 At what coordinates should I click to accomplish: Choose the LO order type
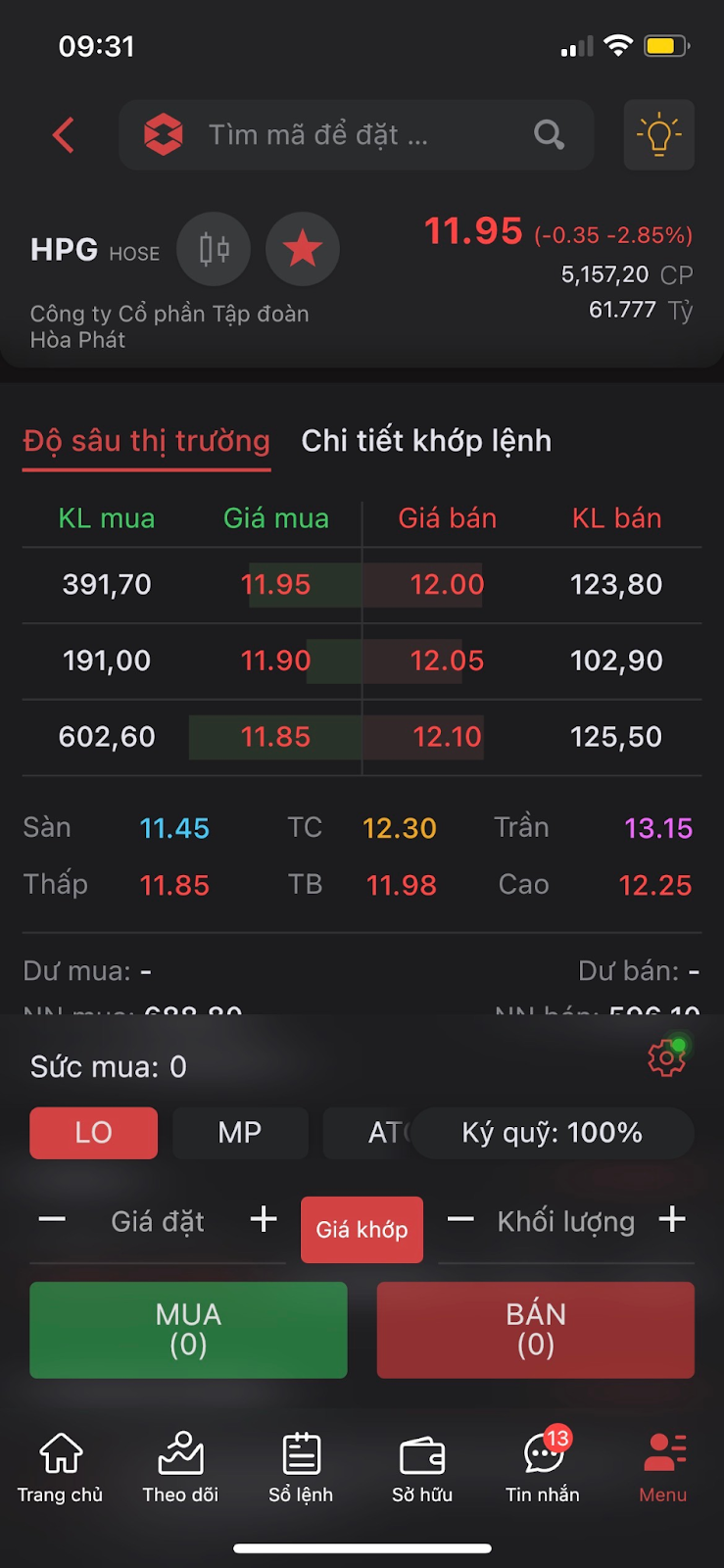(93, 1133)
